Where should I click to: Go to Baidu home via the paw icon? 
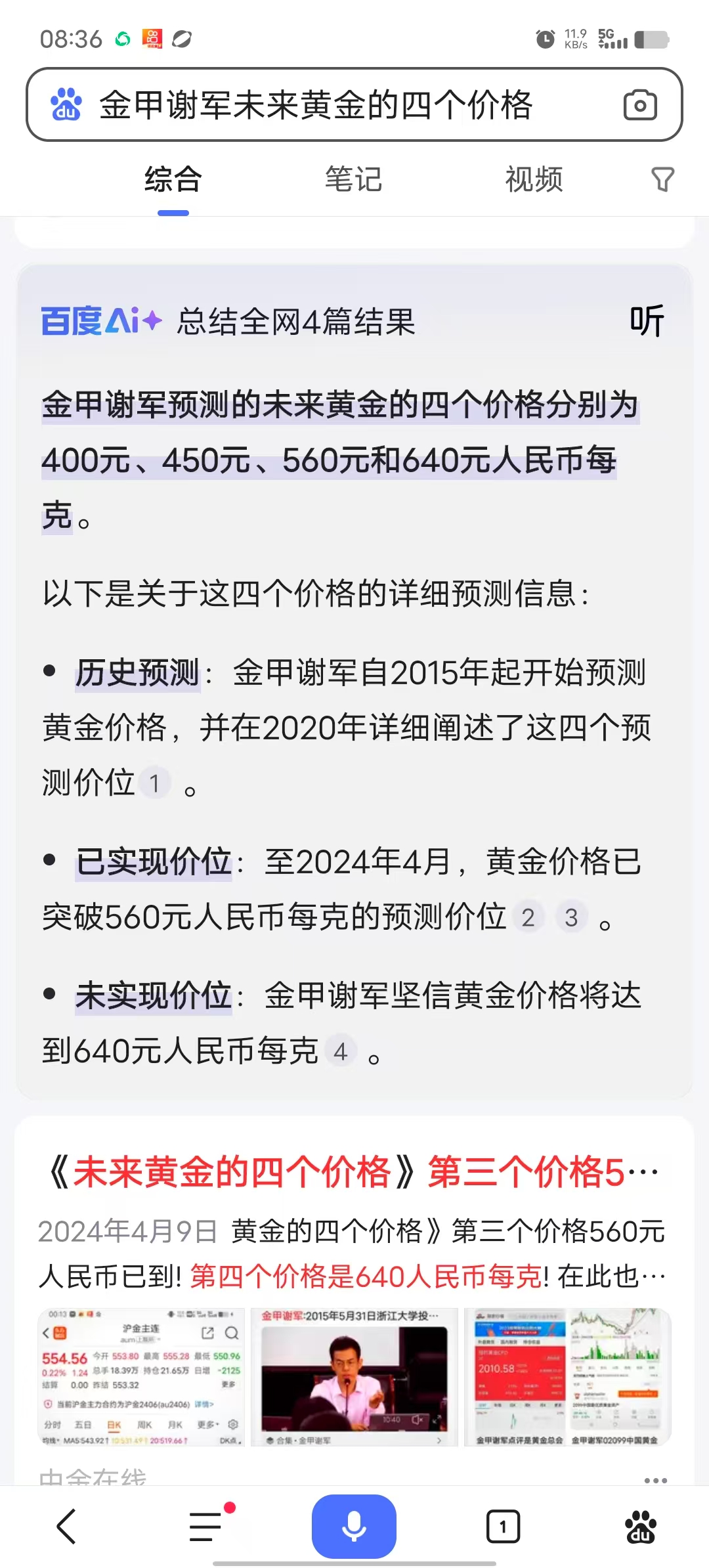click(640, 1526)
